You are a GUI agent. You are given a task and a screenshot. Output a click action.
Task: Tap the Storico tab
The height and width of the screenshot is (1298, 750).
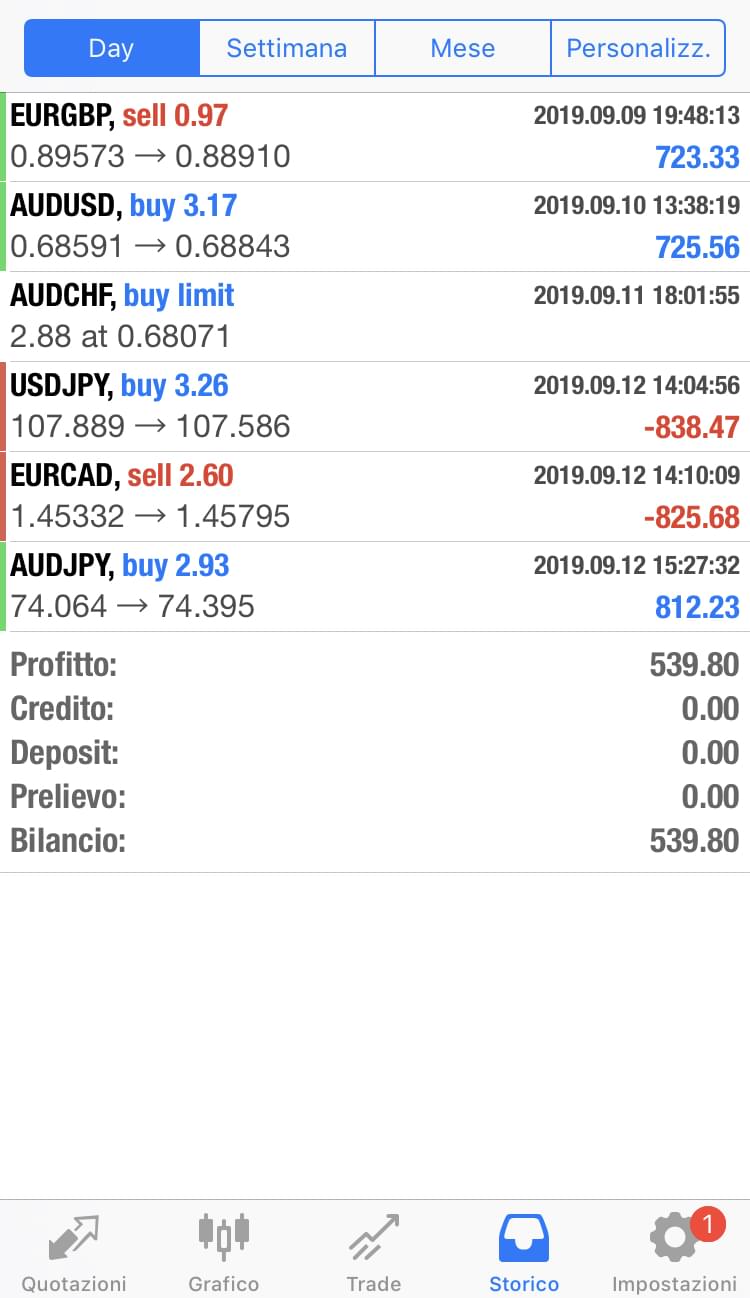(x=524, y=1250)
